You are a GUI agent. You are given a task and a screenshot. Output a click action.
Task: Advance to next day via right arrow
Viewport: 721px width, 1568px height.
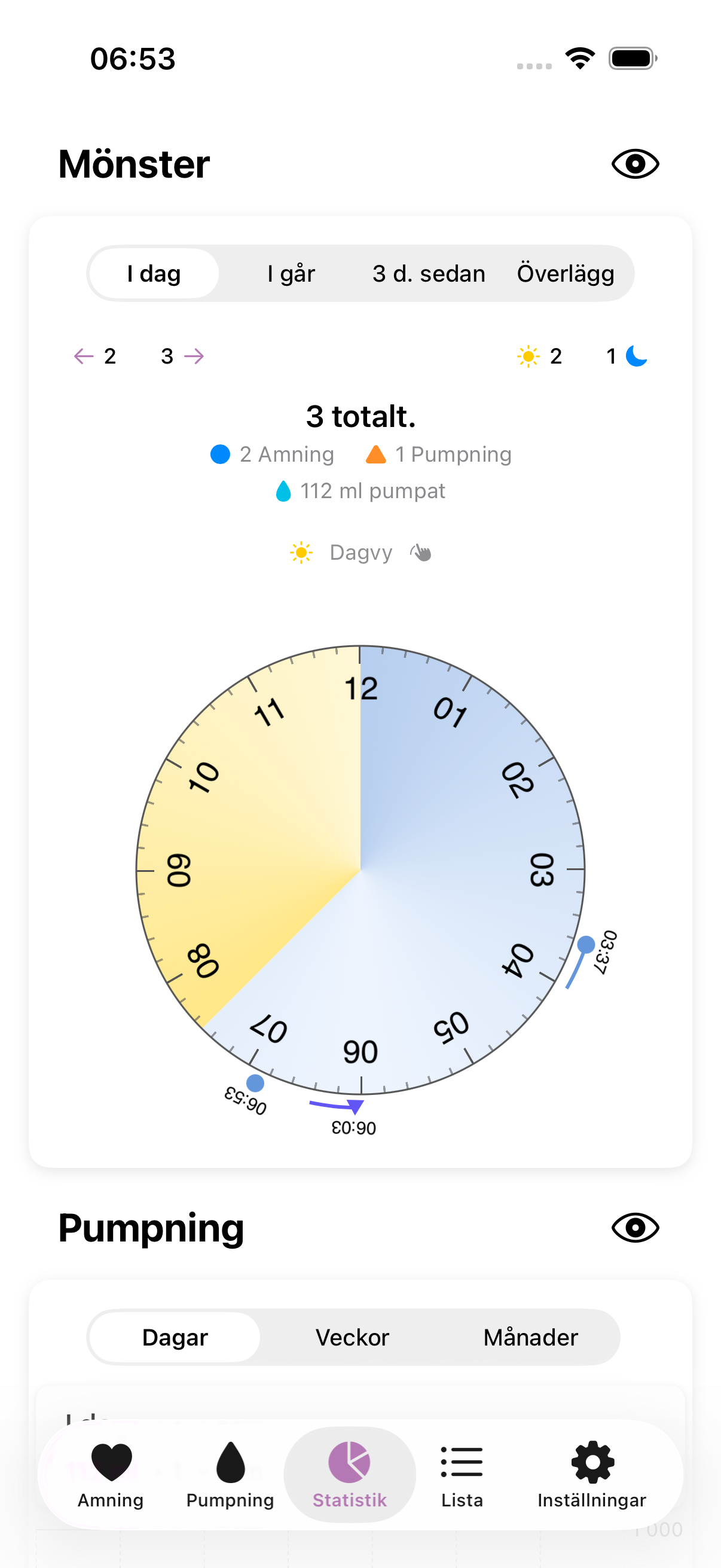click(x=194, y=356)
